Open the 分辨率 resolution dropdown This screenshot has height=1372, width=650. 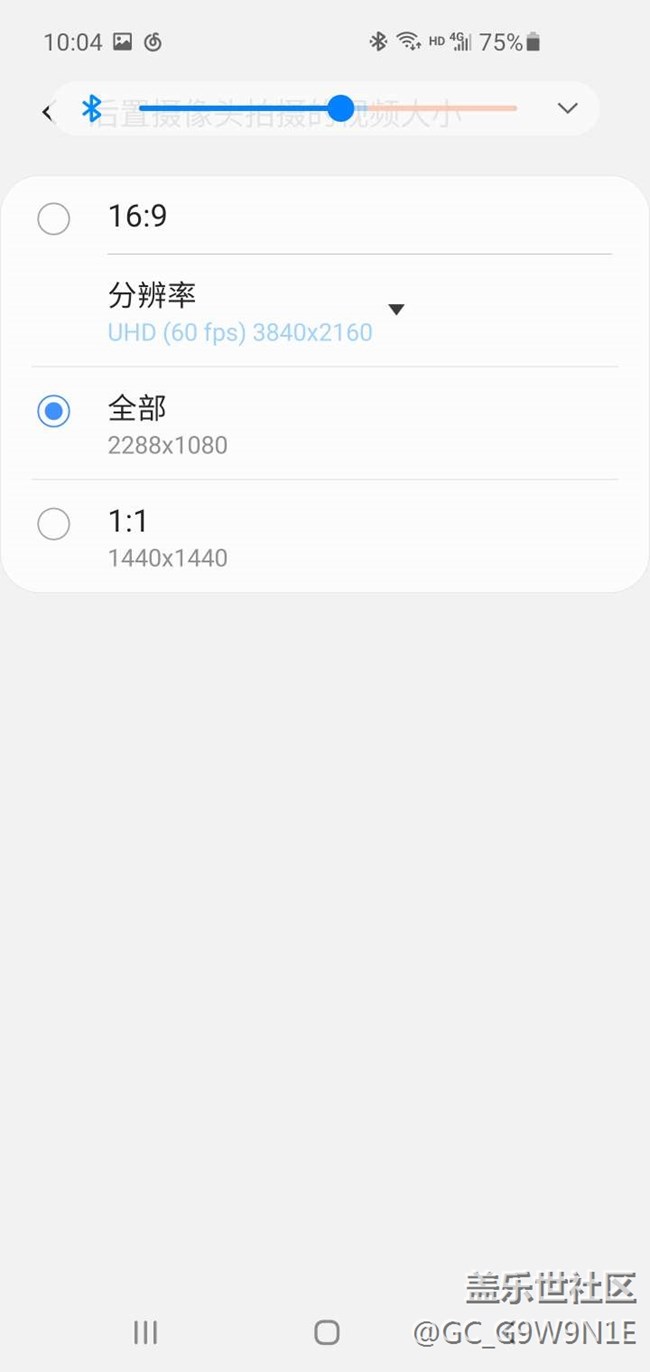pos(396,309)
